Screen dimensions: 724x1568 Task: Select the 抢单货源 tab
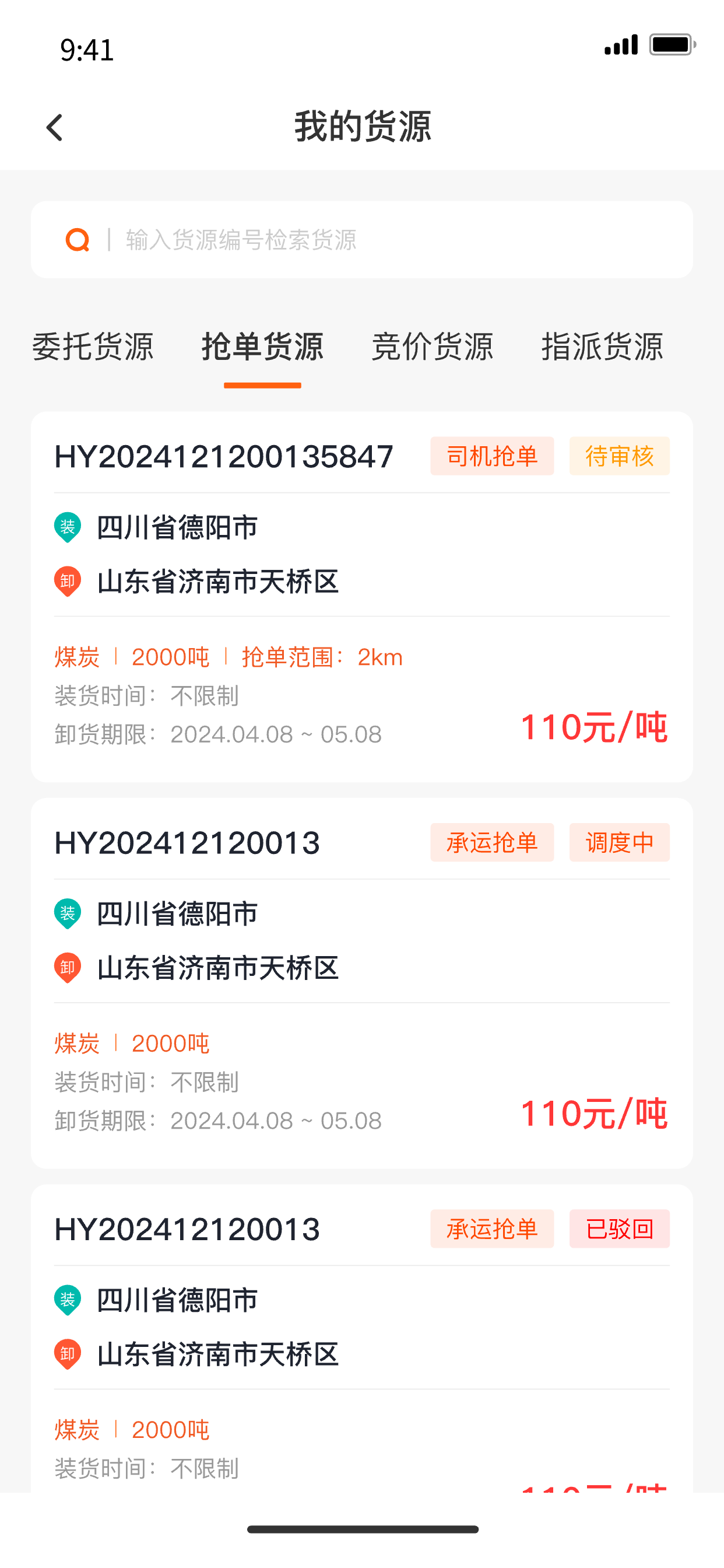262,347
